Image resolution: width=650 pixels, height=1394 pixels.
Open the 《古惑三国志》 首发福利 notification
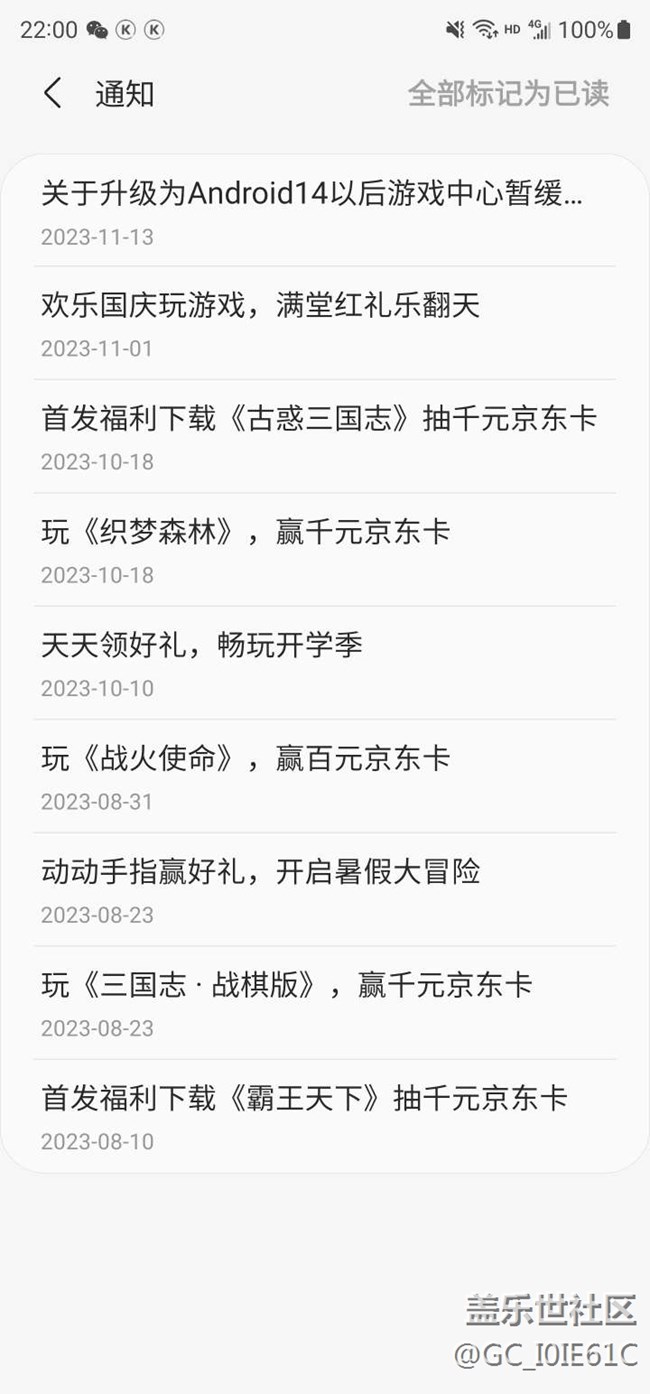[x=320, y=435]
